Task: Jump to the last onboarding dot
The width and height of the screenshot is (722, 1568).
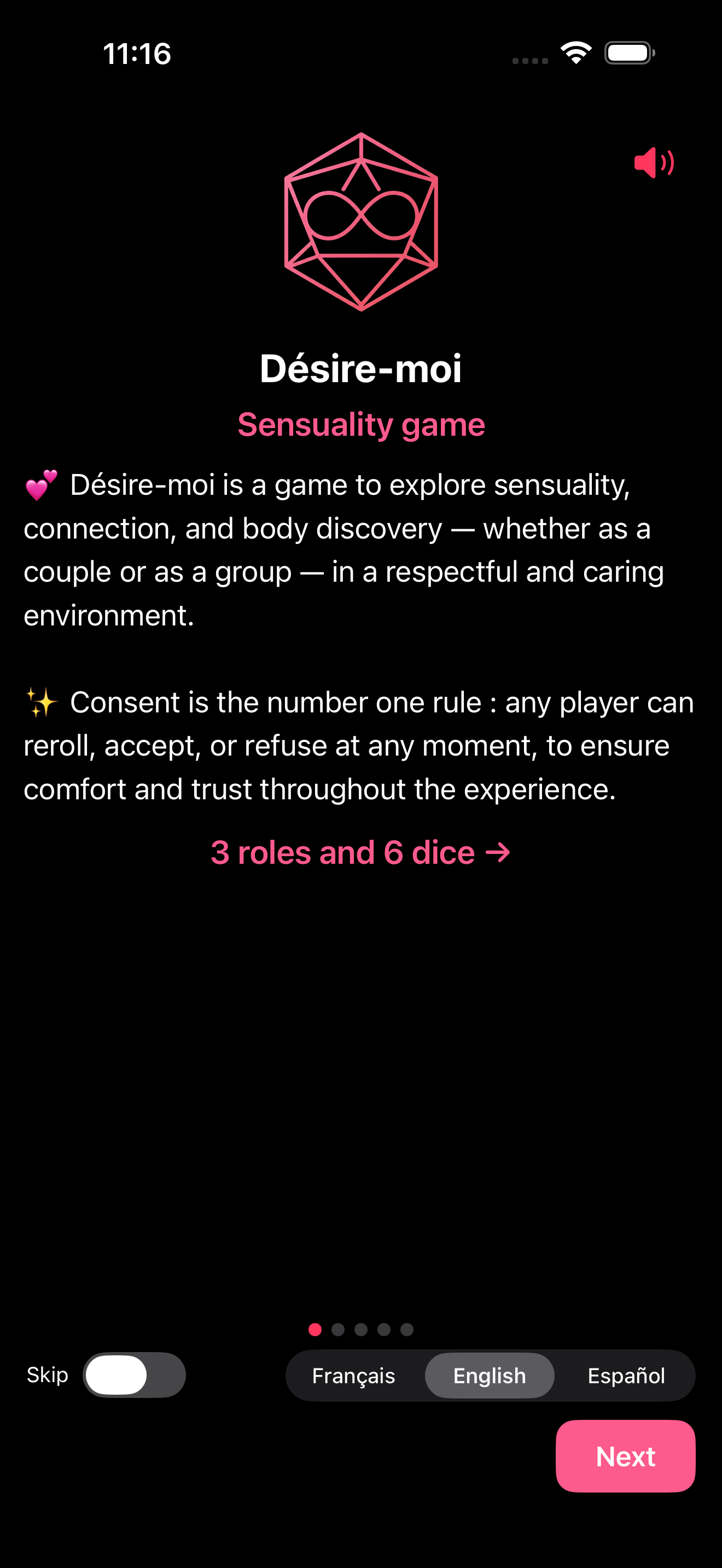Action: point(405,1330)
